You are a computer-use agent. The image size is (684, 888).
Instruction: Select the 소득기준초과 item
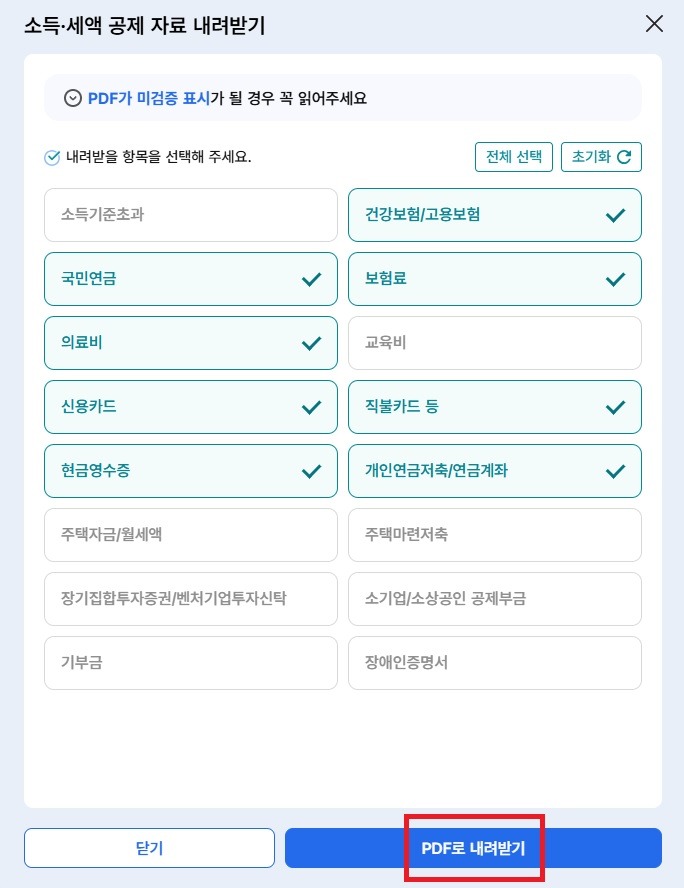click(191, 215)
